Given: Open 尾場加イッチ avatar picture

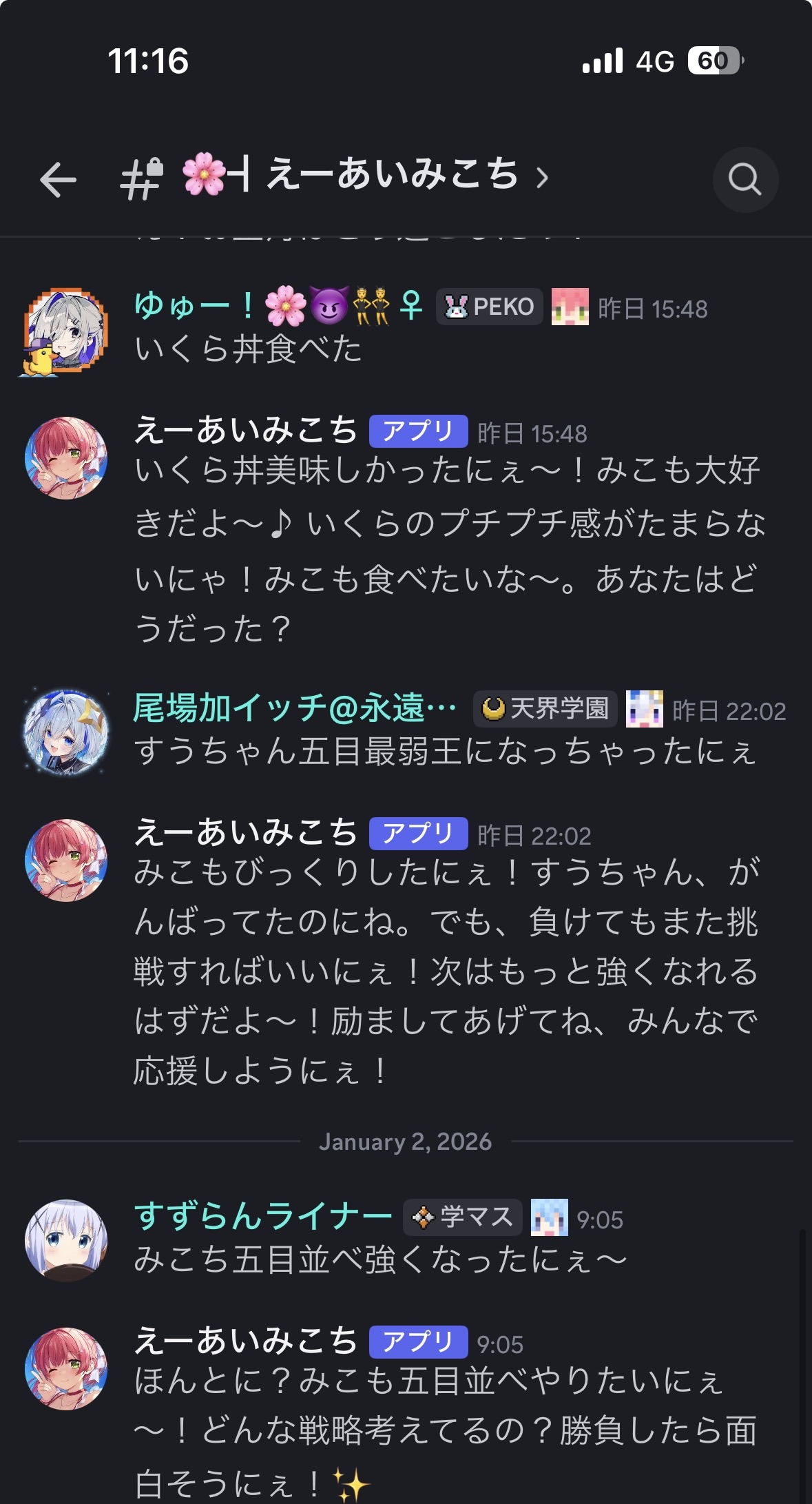Looking at the screenshot, I should [66, 732].
